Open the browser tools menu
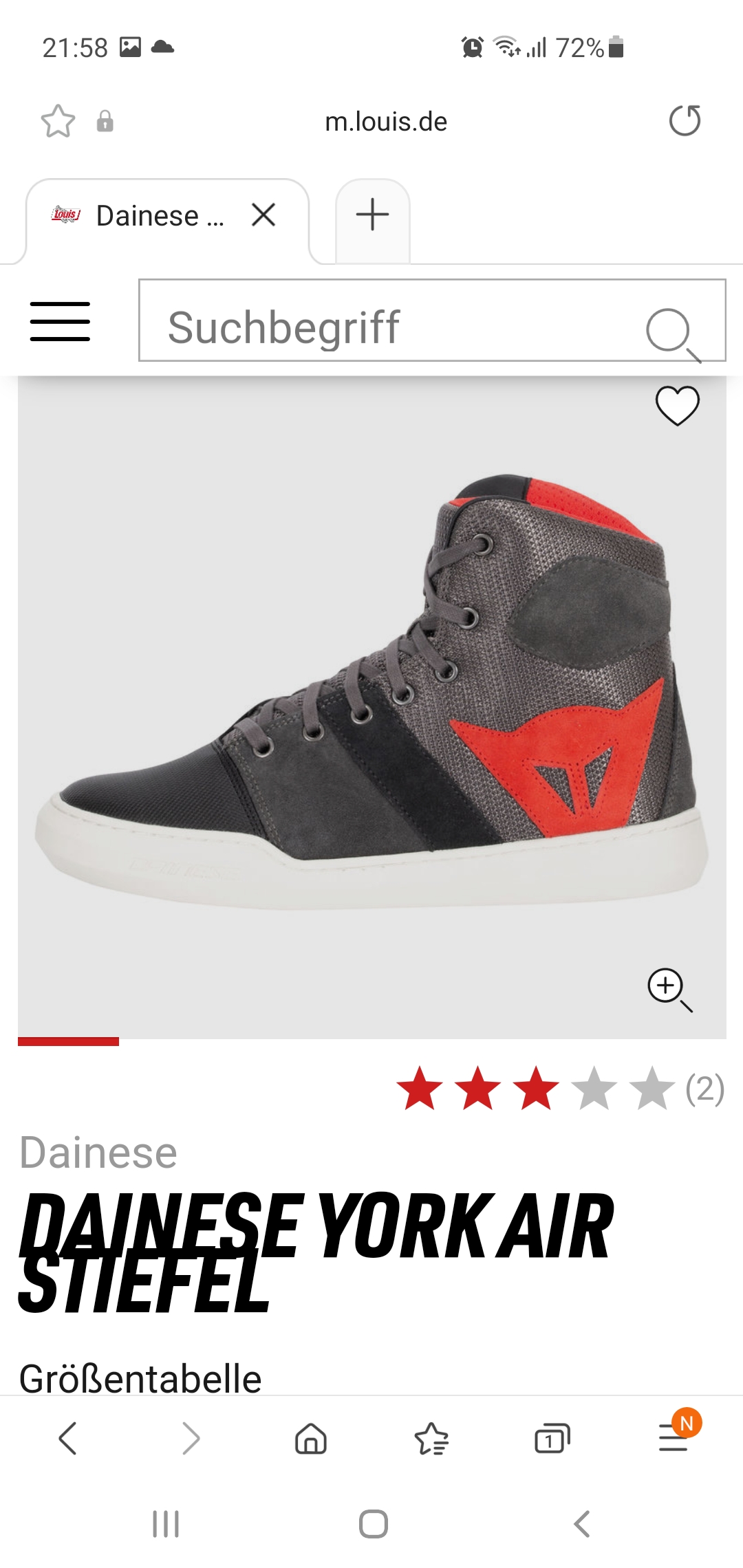Screen dimensions: 743x1568 click(x=674, y=1437)
